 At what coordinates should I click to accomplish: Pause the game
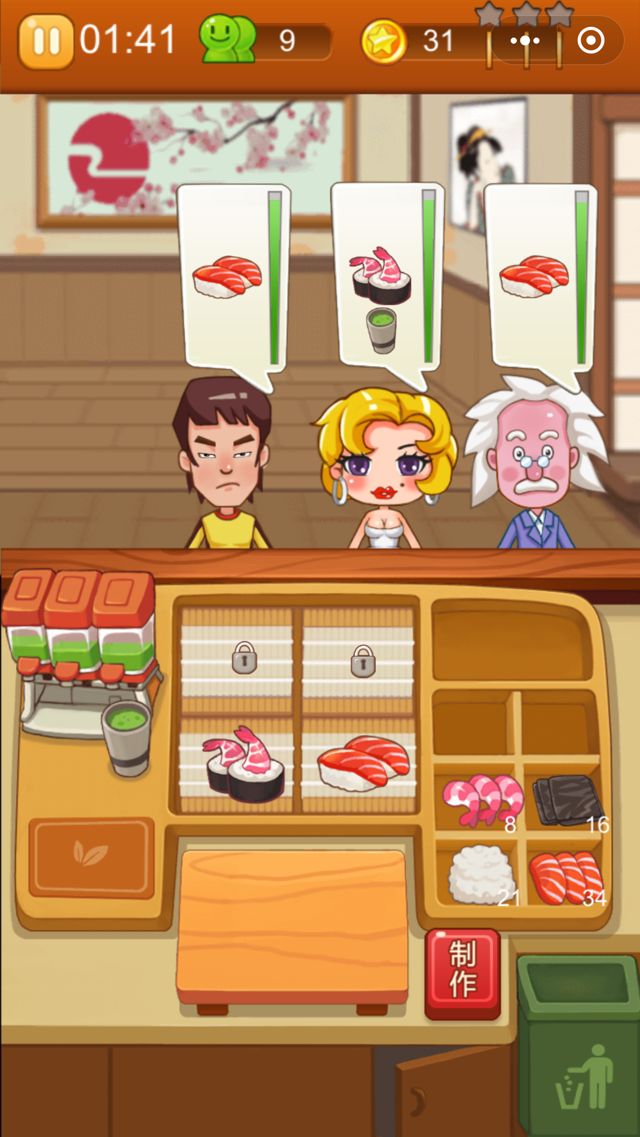[x=46, y=41]
